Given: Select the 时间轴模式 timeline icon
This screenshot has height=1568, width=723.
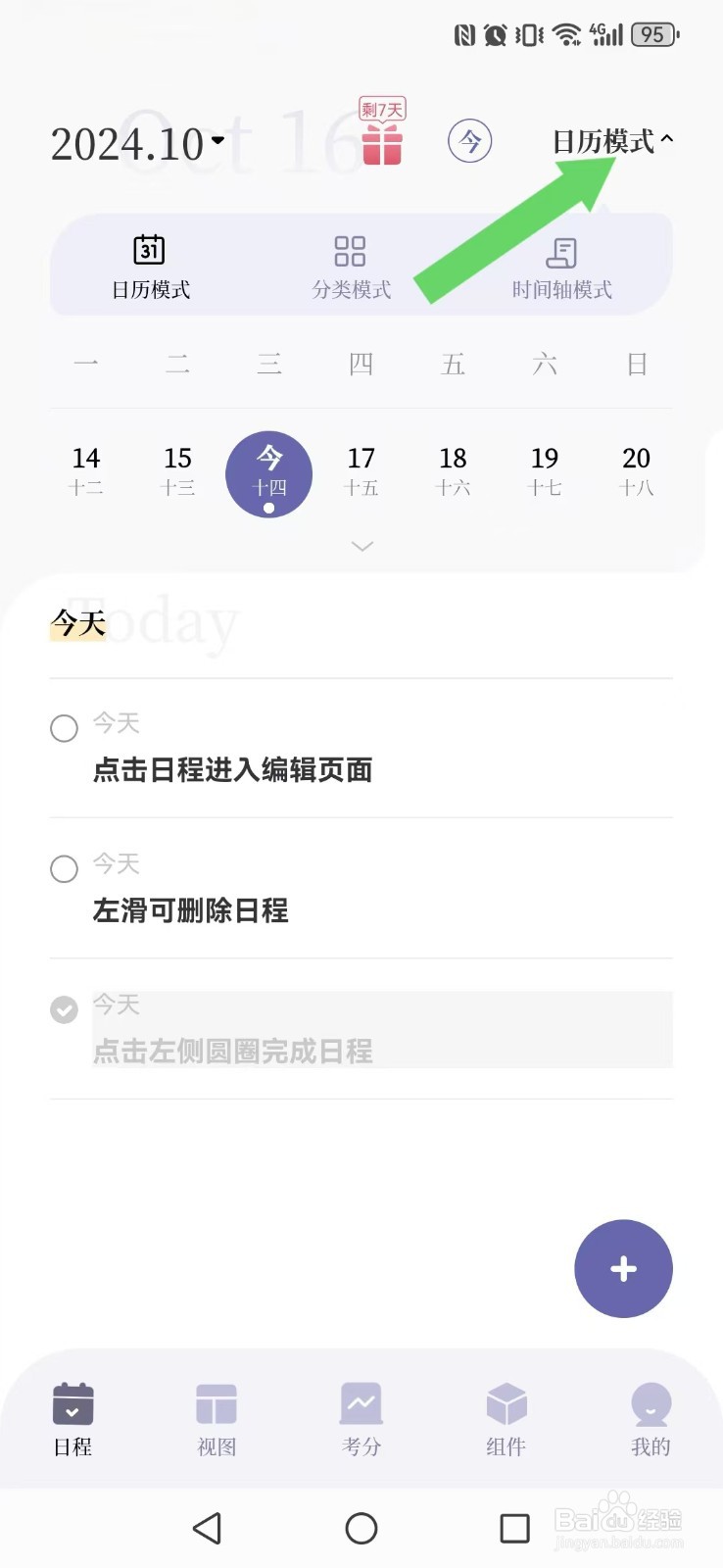Looking at the screenshot, I should pos(561,250).
